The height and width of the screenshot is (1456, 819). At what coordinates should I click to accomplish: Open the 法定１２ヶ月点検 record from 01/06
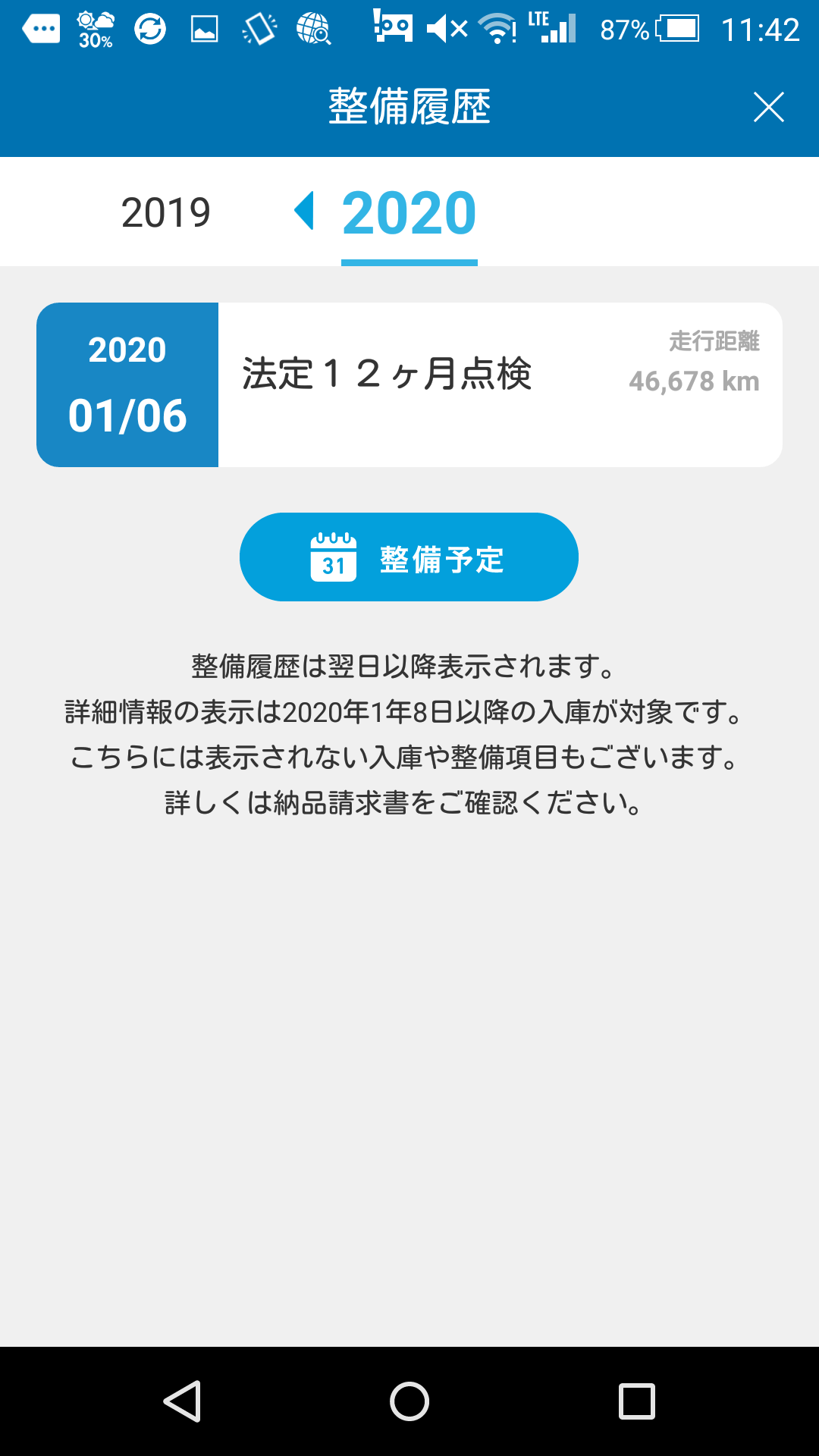click(x=409, y=384)
